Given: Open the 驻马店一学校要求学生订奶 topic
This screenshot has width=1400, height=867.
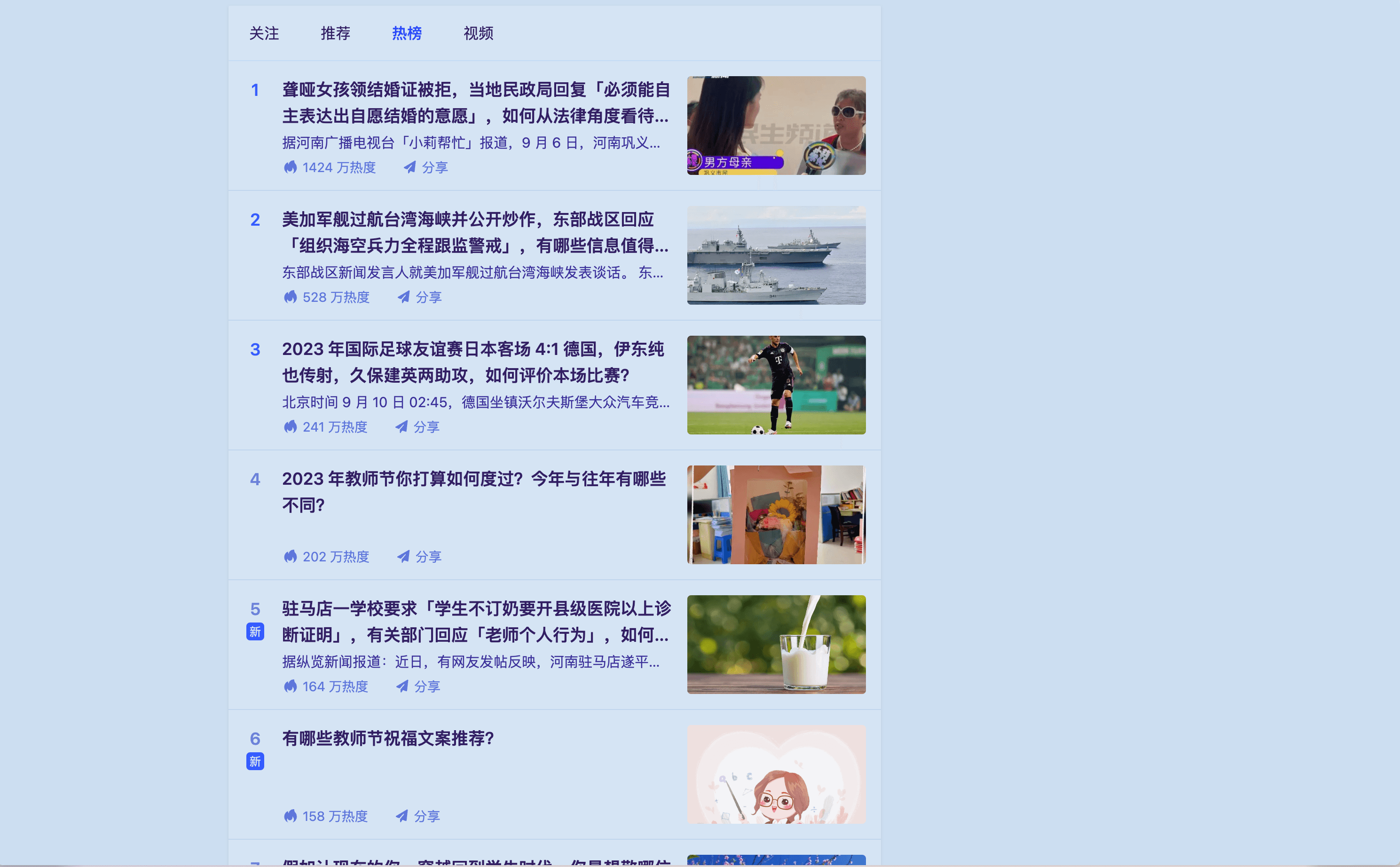Looking at the screenshot, I should click(x=475, y=622).
